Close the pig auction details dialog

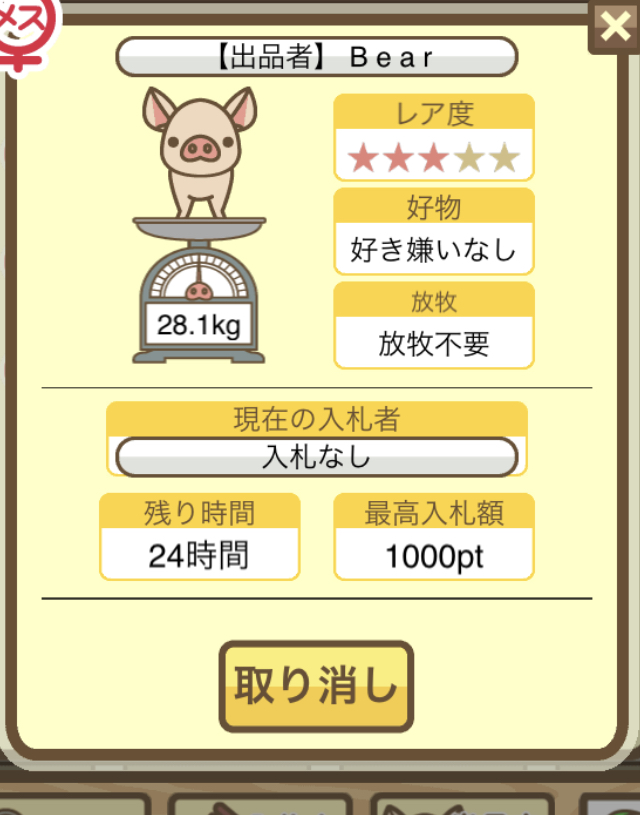(612, 27)
